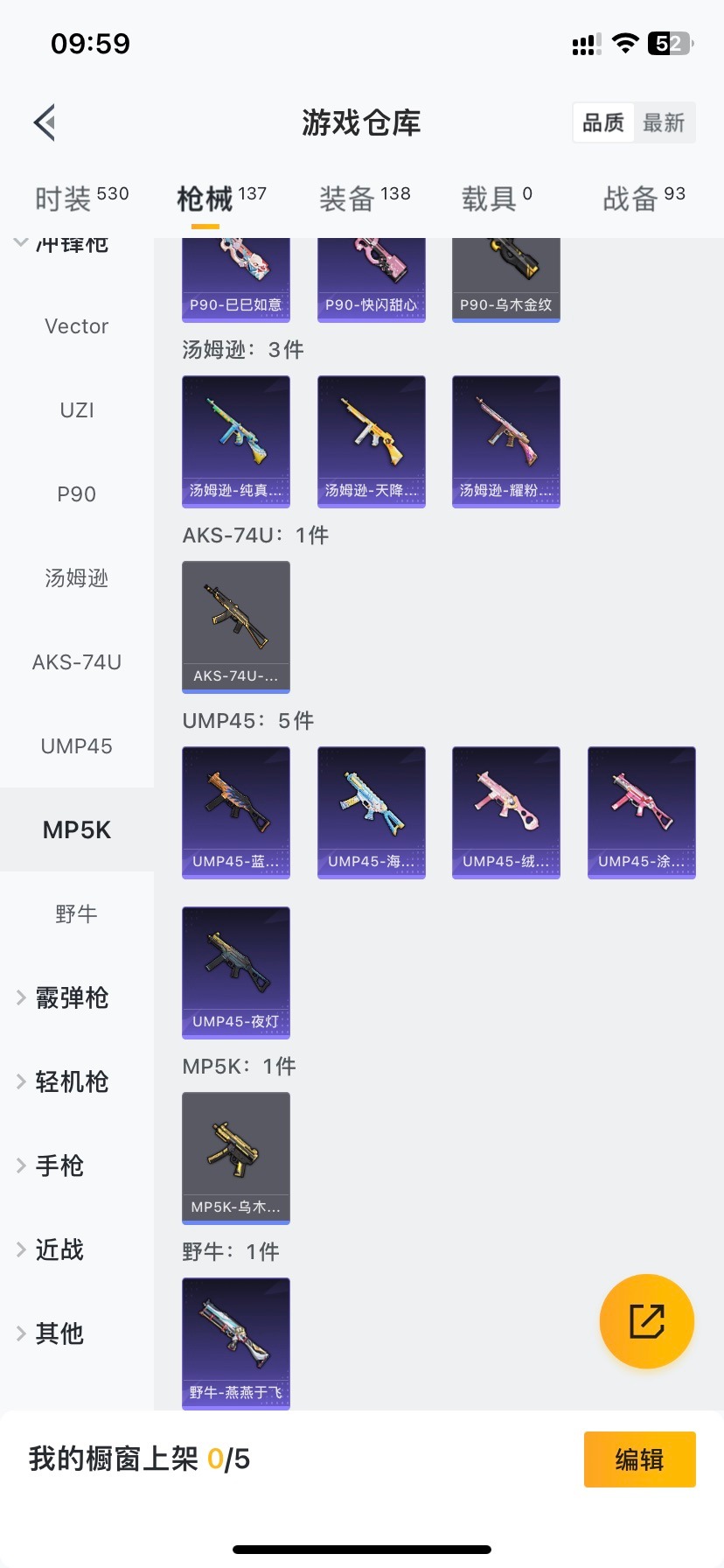This screenshot has width=724, height=1568.
Task: Go back from the 游戏仓库 page
Action: [45, 122]
